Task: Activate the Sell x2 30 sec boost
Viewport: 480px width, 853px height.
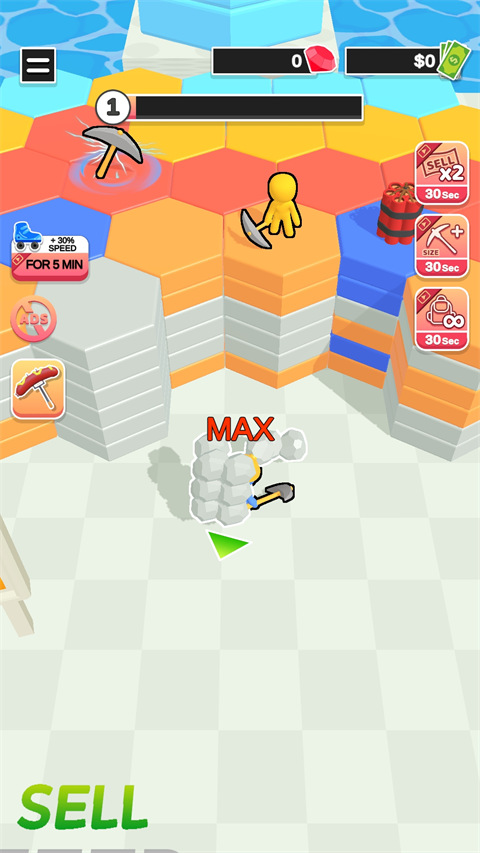Action: pyautogui.click(x=442, y=174)
